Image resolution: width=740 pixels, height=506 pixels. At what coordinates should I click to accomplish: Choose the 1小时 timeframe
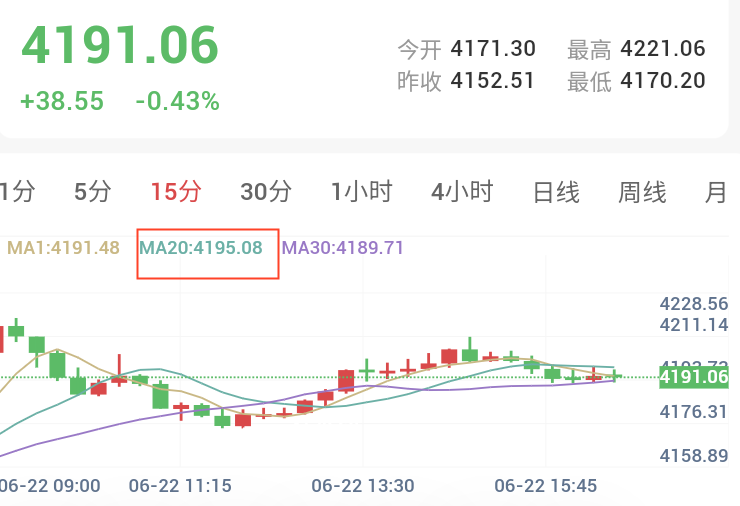tap(362, 192)
